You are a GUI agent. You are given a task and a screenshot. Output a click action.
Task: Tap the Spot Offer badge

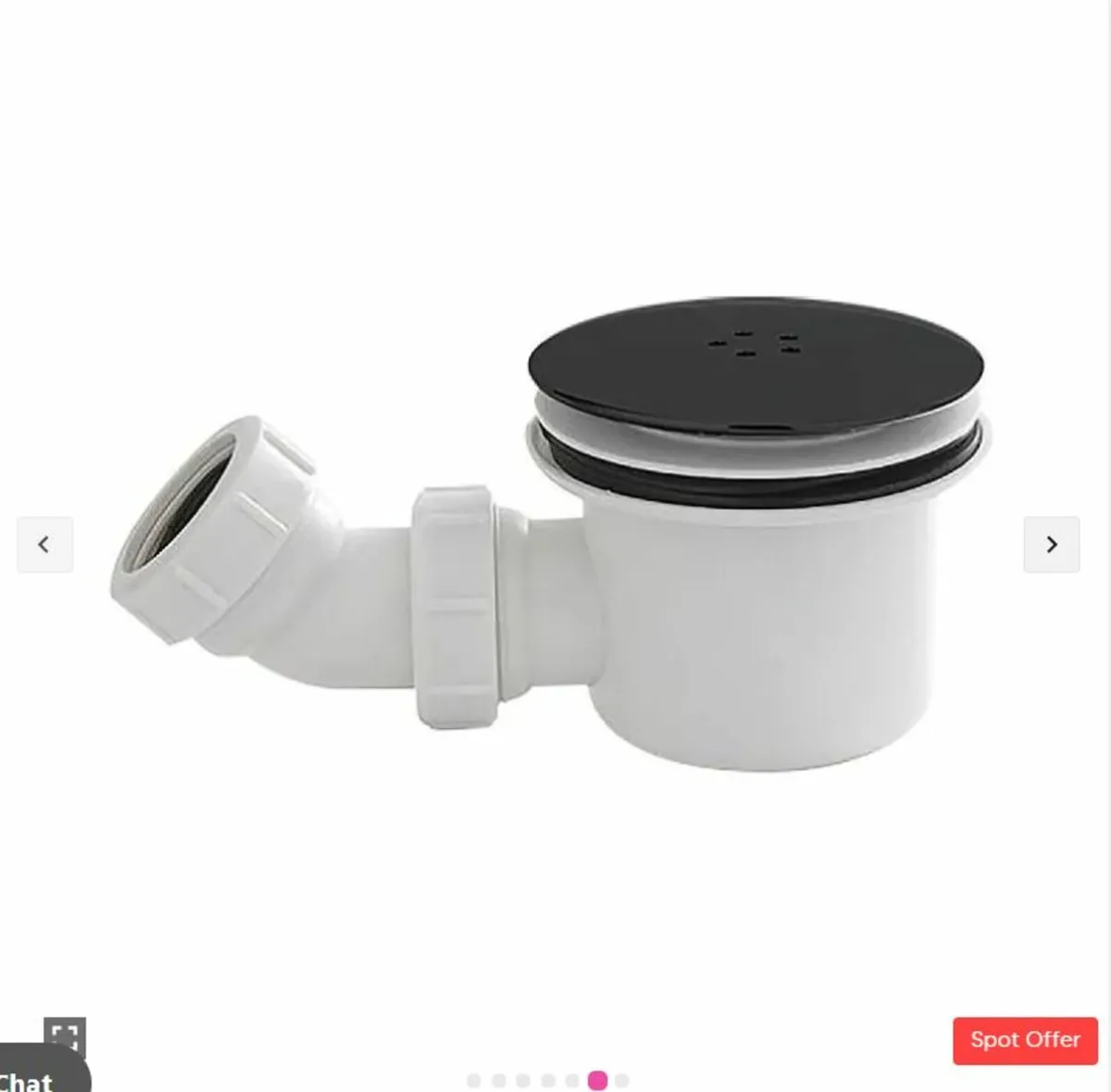click(x=1025, y=1040)
